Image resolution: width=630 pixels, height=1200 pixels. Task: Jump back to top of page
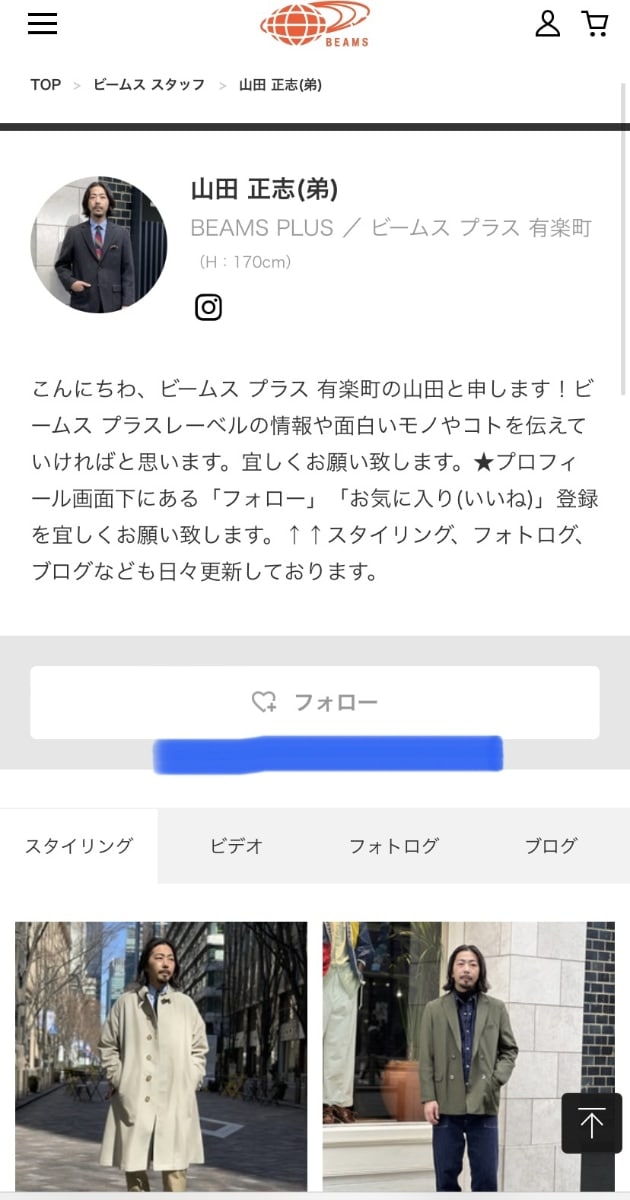click(591, 1124)
